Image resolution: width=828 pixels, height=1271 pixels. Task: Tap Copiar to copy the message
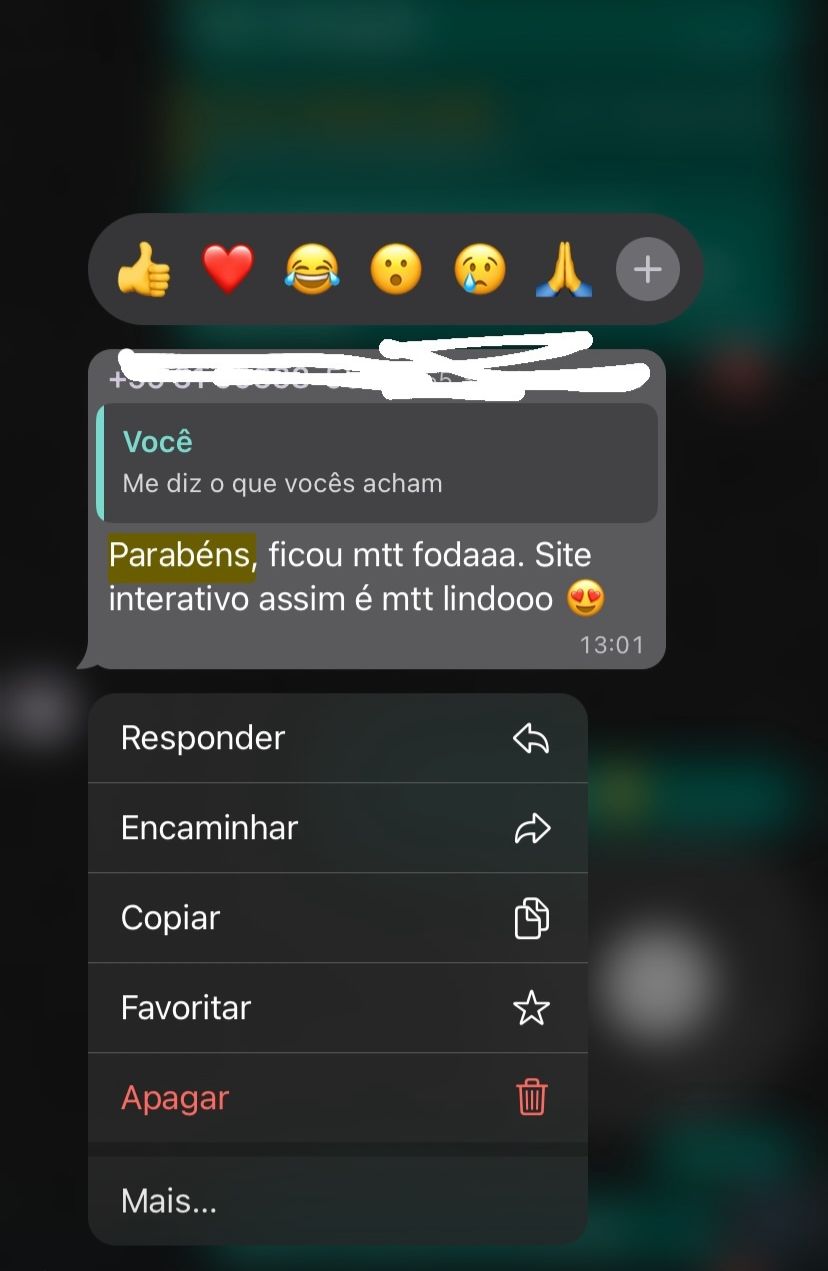tap(337, 918)
